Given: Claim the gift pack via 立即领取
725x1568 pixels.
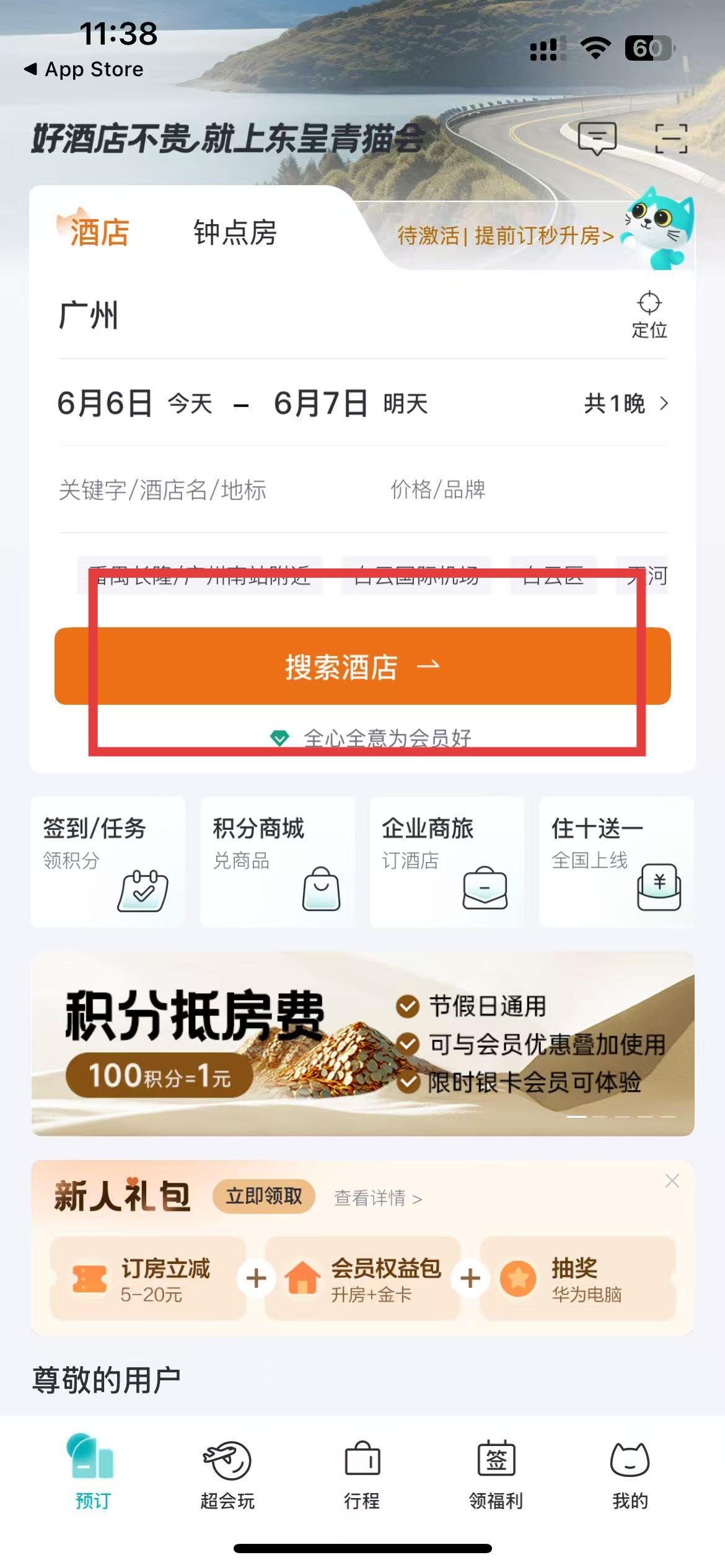Looking at the screenshot, I should (264, 1196).
